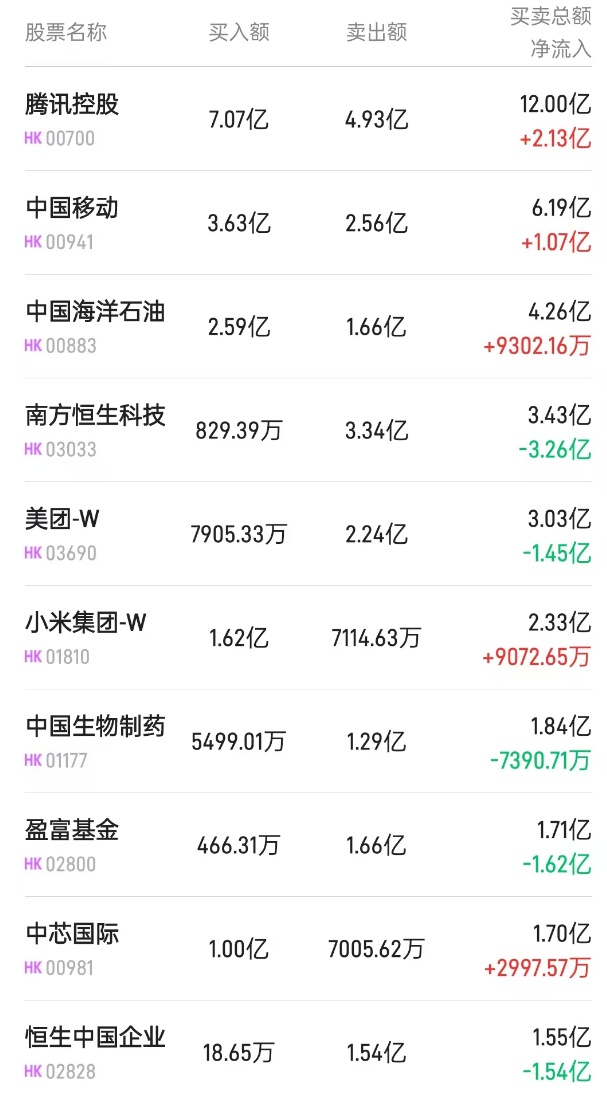607x1097 pixels.
Task: Open the 中芯国际 stock row
Action: pyautogui.click(x=72, y=935)
